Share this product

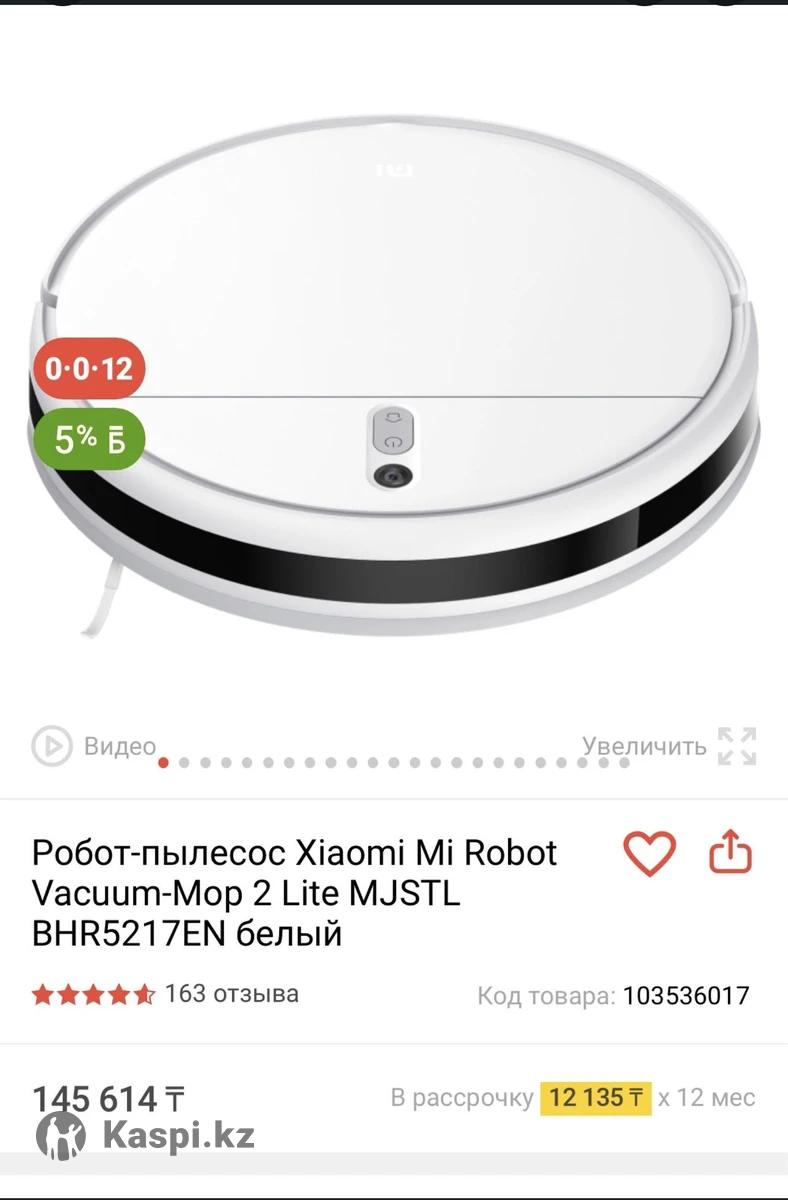730,853
